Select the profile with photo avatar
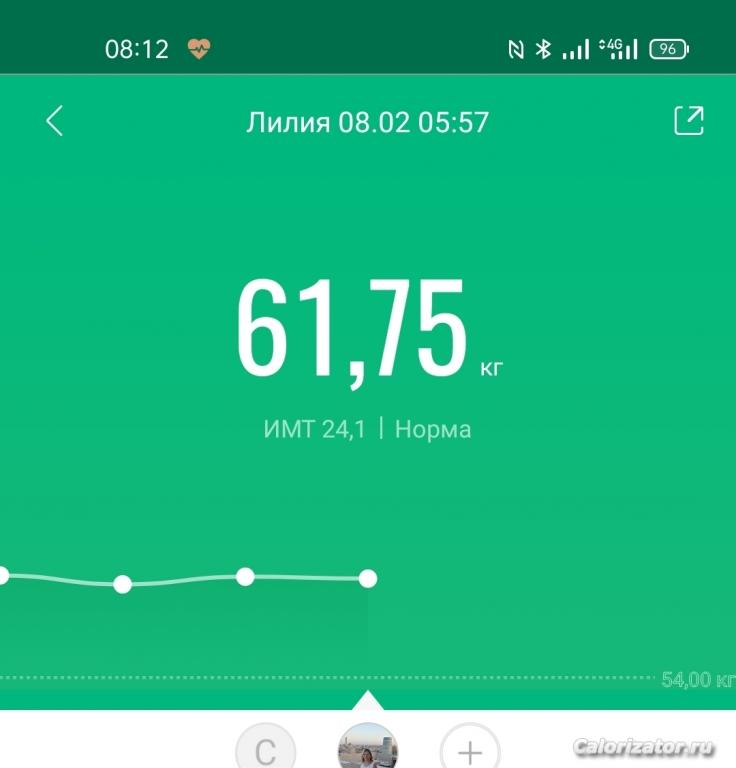Viewport: 736px width, 768px height. (368, 748)
